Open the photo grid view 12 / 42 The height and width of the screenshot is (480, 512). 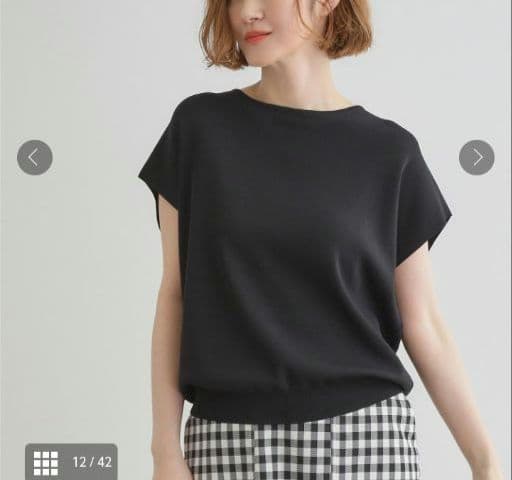(x=71, y=462)
